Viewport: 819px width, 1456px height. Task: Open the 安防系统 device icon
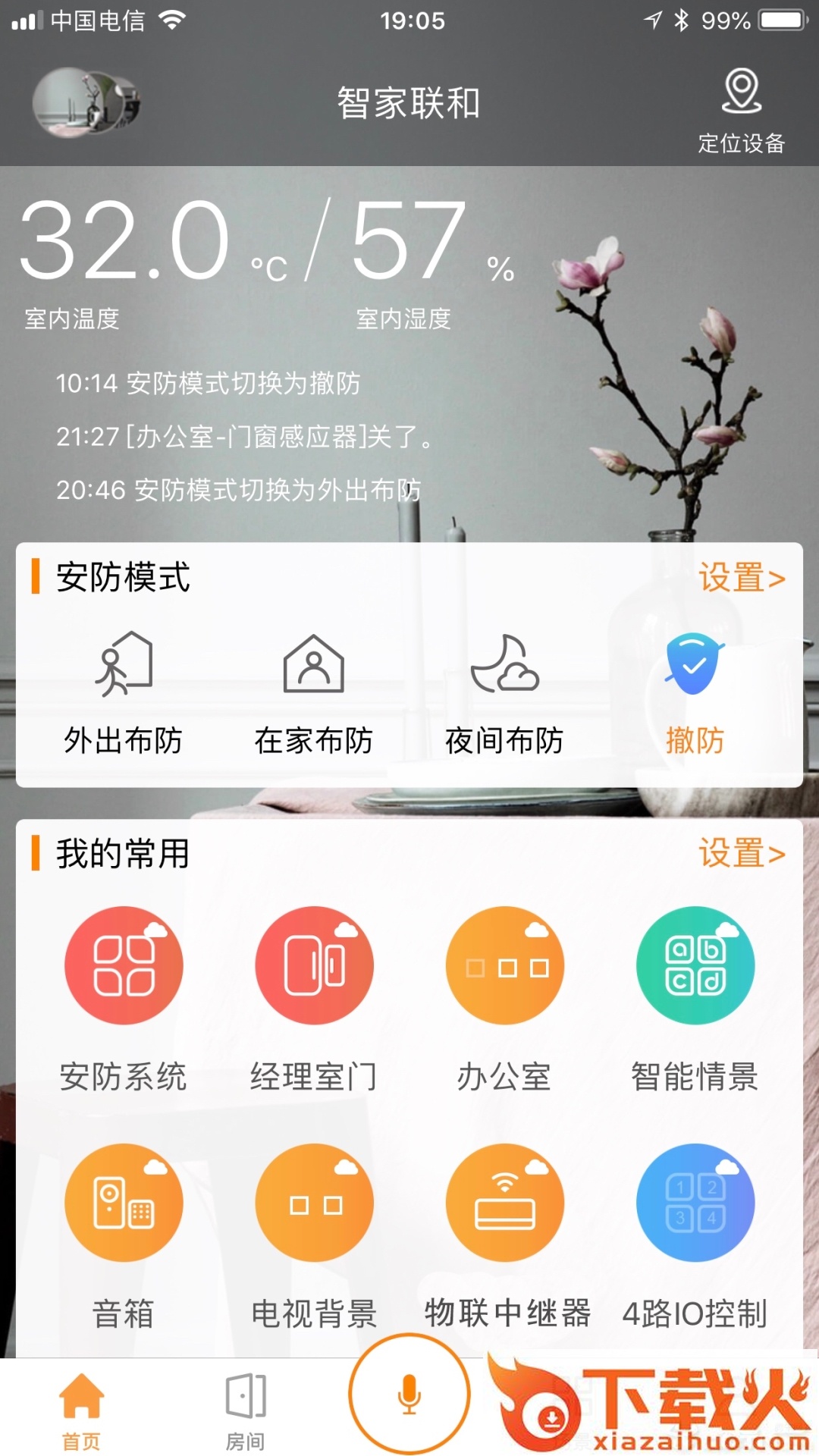pos(124,965)
